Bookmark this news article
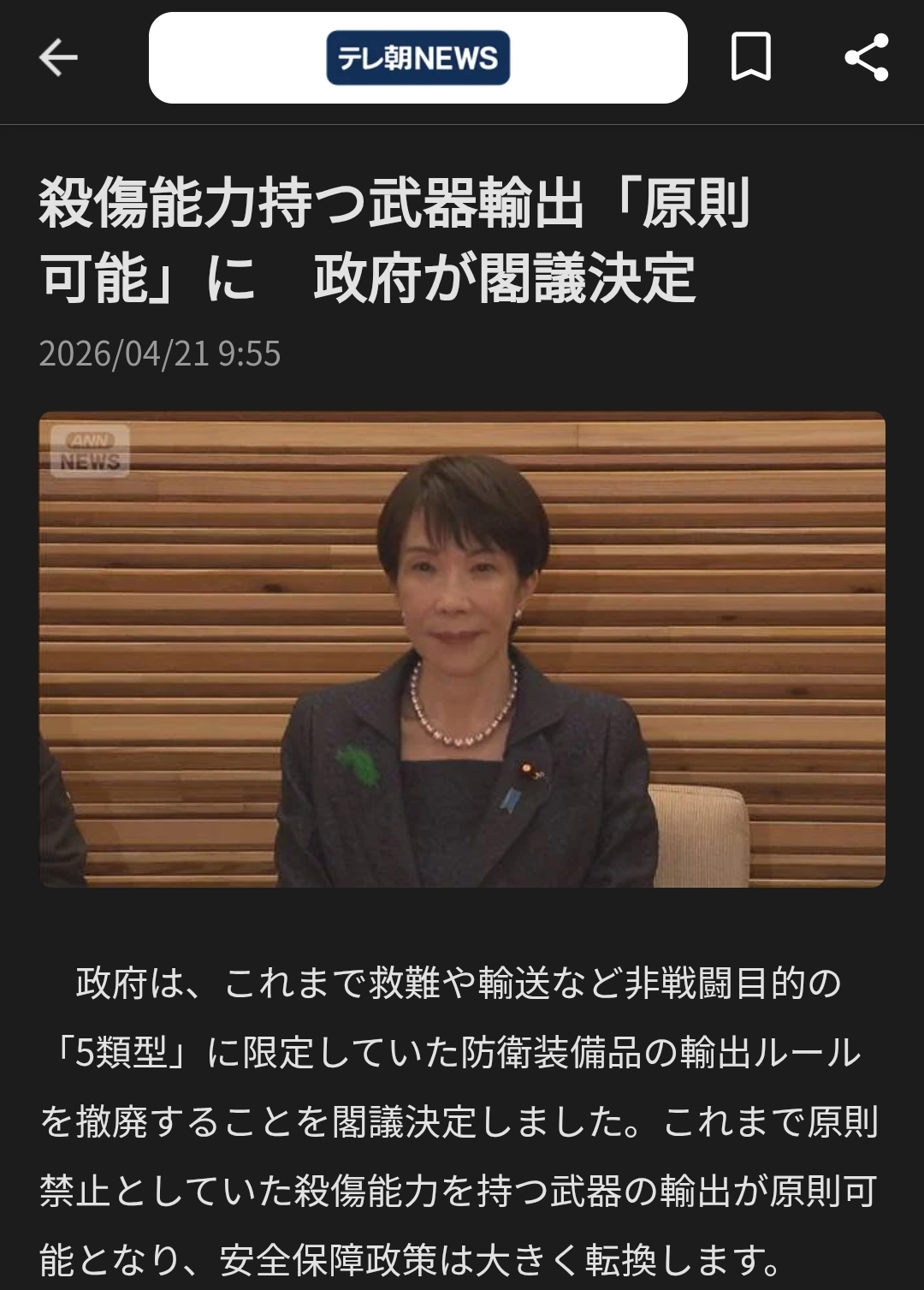The width and height of the screenshot is (924, 1290). pos(750,57)
